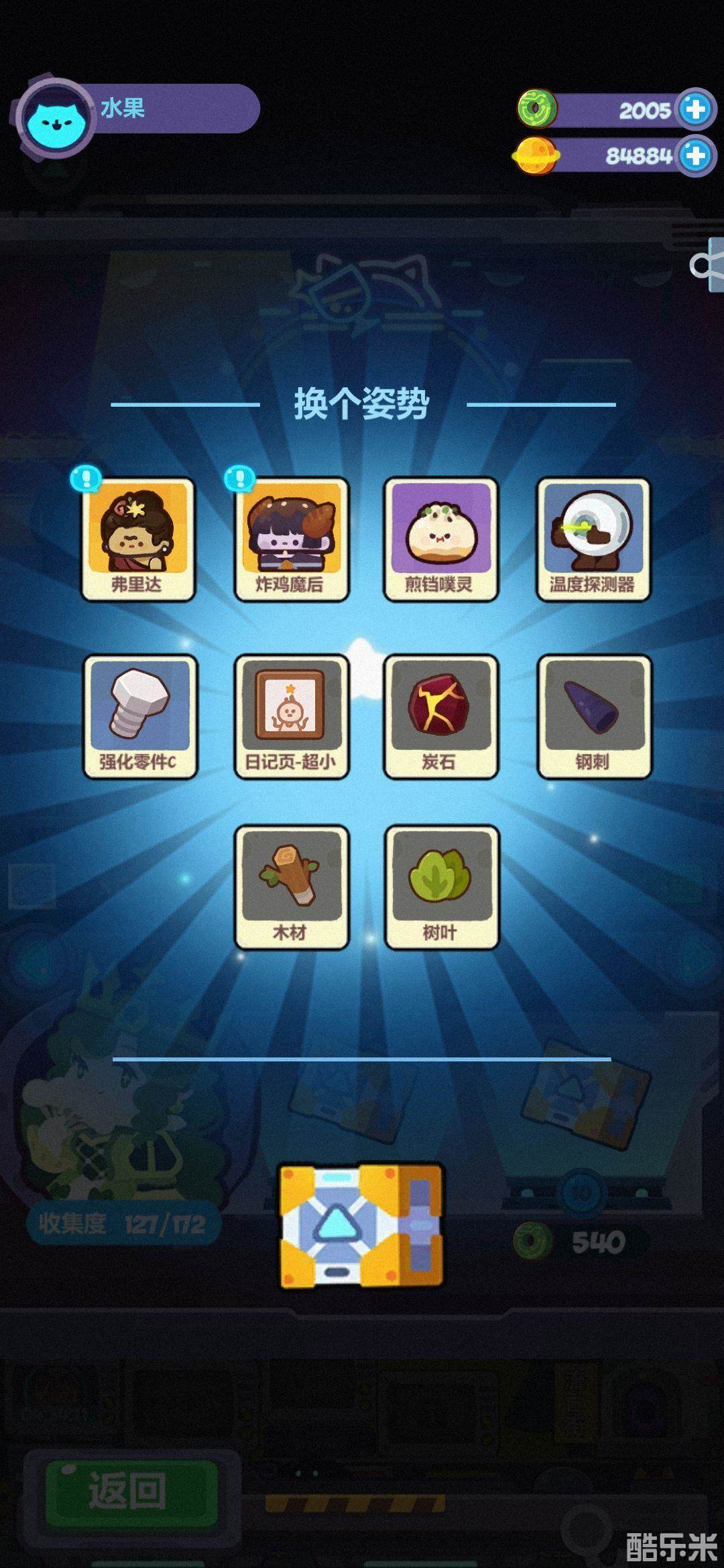This screenshot has width=724, height=1568.
Task: View the 钢刺 material card
Action: (593, 716)
